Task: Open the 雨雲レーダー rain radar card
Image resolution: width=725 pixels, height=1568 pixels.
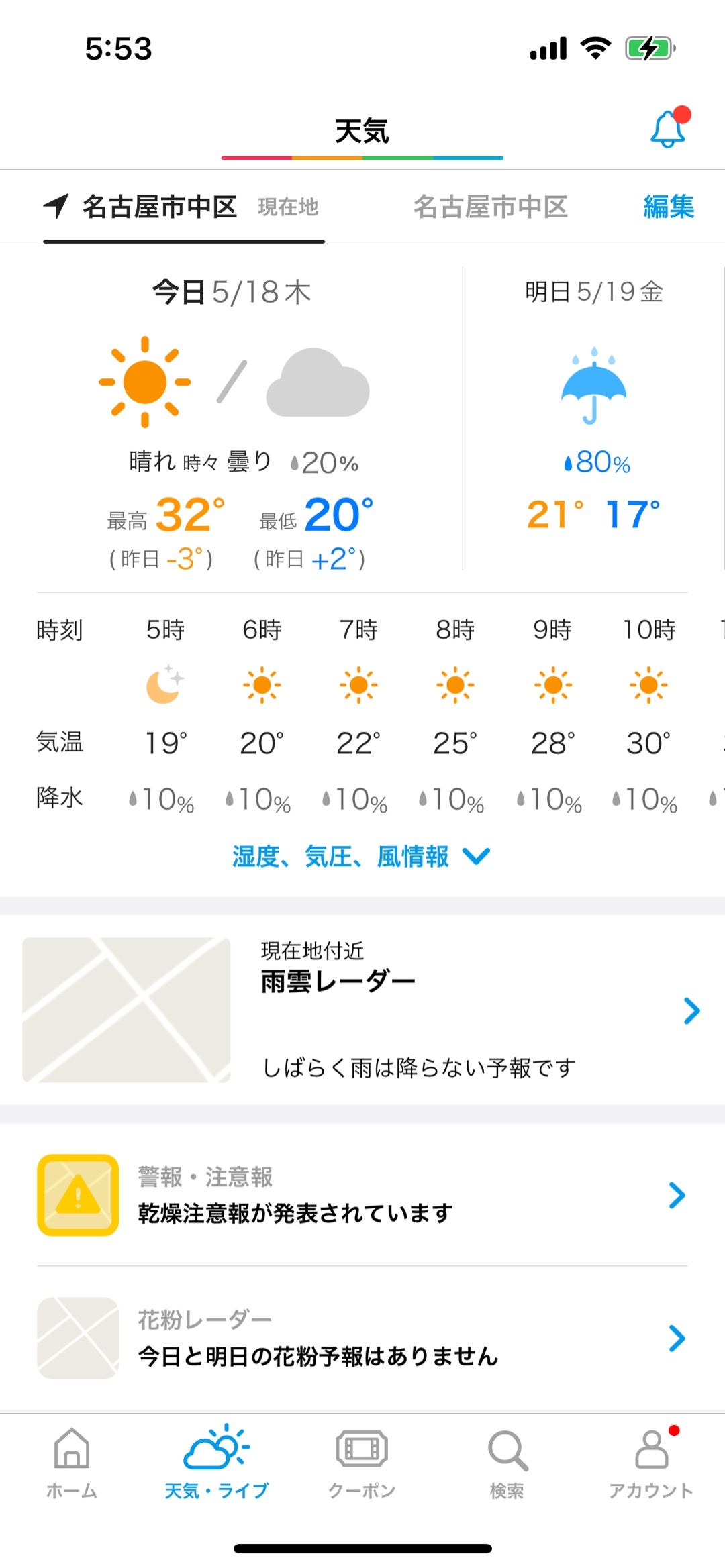Action: click(362, 1010)
